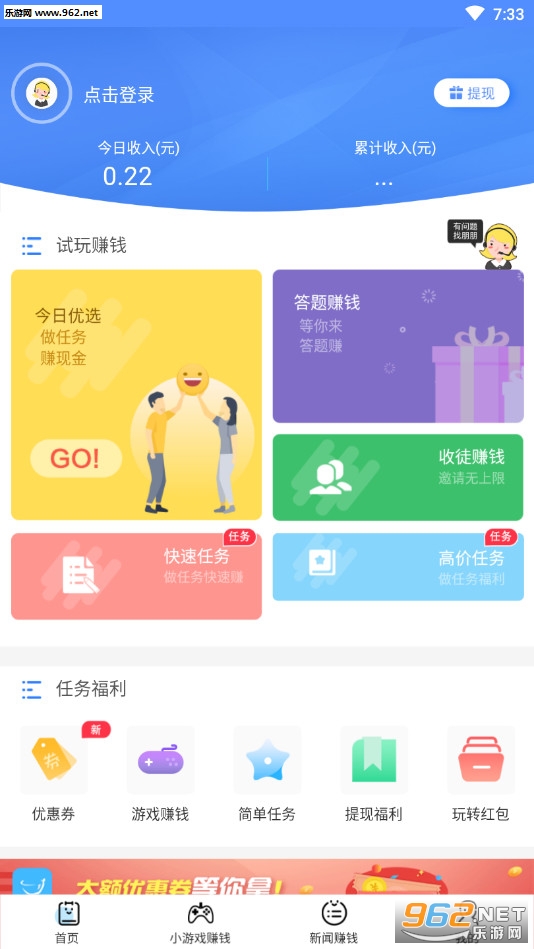Open 游戏赚钱 shortcut
The width and height of the screenshot is (534, 949).
[x=160, y=773]
